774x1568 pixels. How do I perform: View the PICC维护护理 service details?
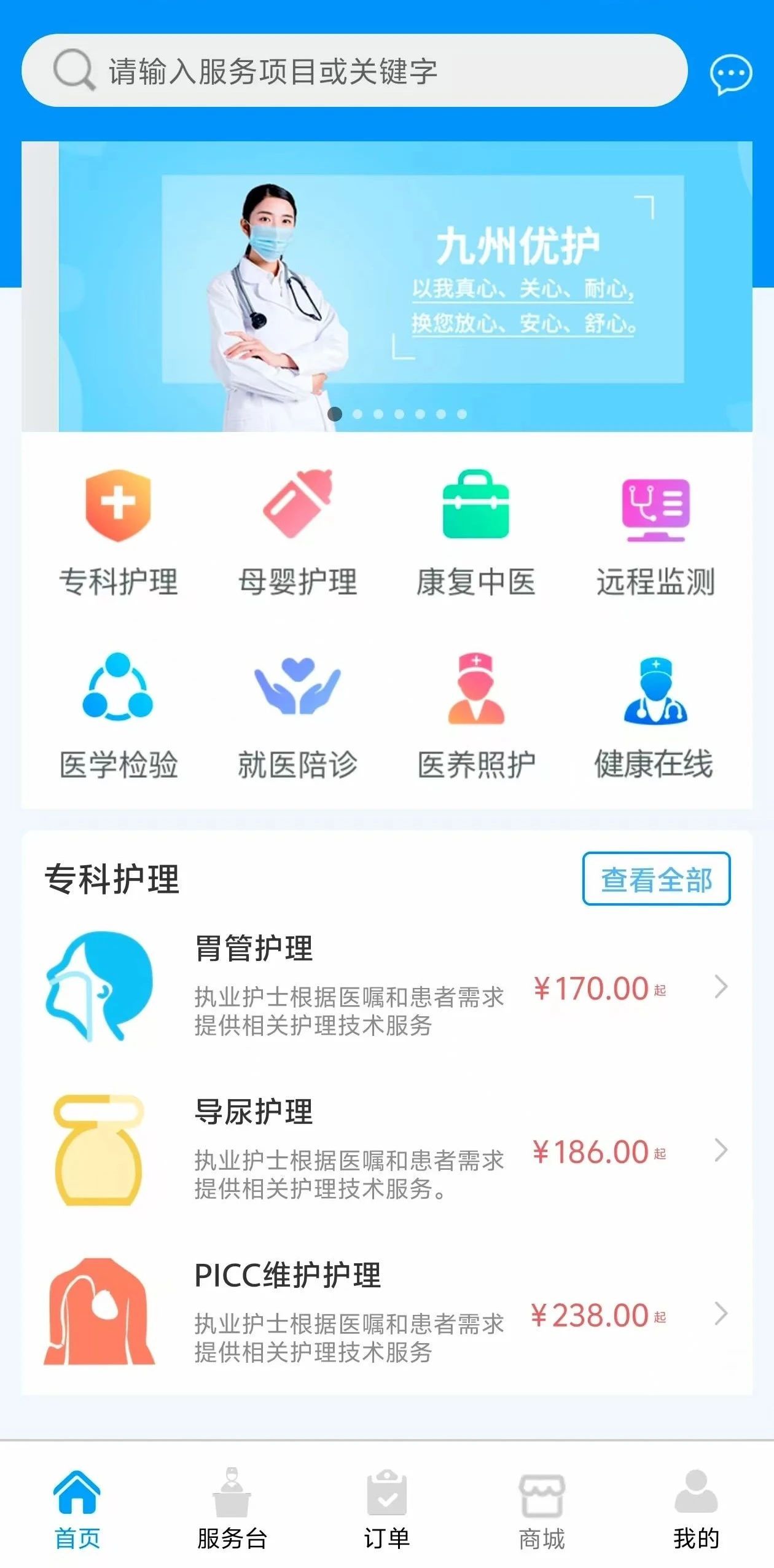[x=387, y=1312]
